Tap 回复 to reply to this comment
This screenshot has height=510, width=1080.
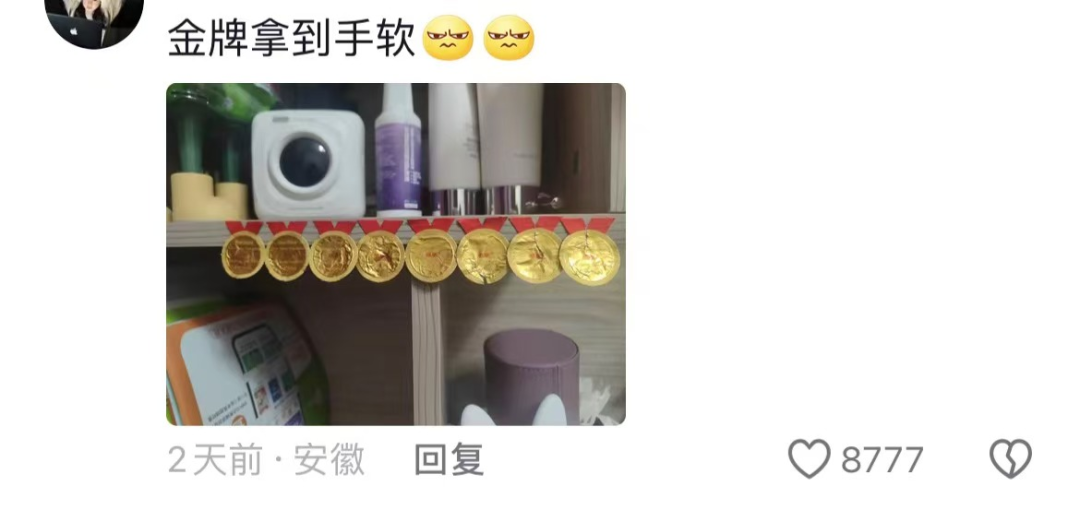(x=449, y=460)
